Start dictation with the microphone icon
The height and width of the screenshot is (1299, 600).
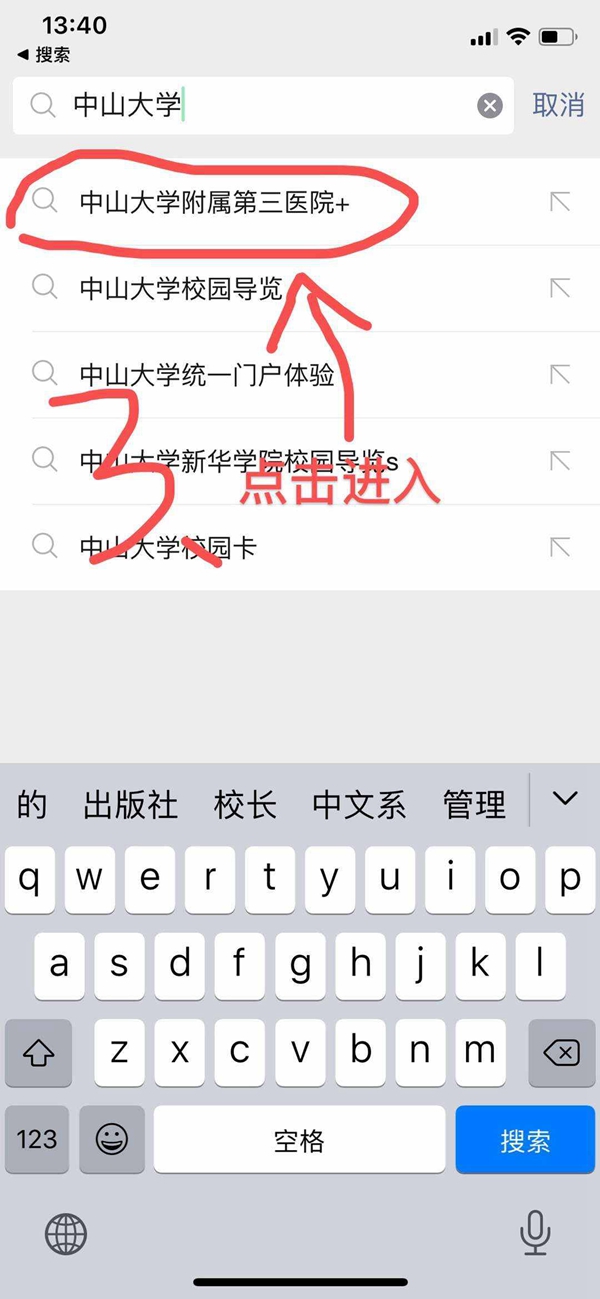[x=536, y=1232]
